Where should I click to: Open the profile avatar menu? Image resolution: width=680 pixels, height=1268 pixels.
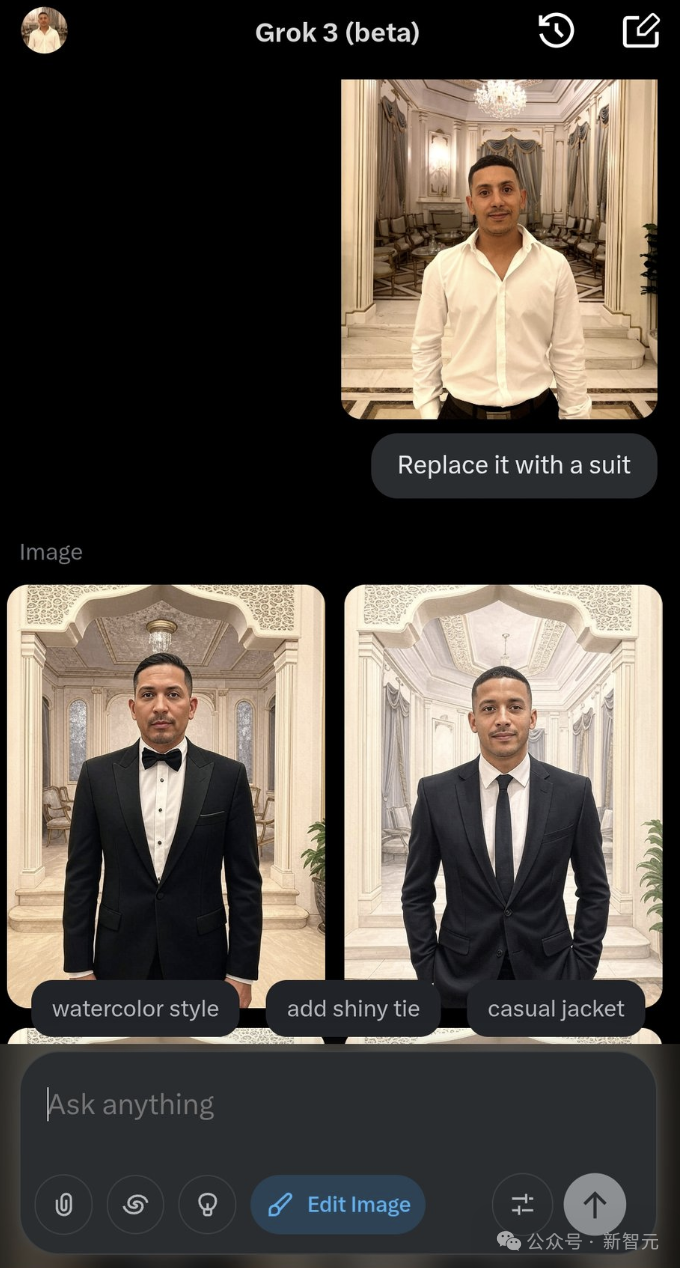(x=44, y=31)
